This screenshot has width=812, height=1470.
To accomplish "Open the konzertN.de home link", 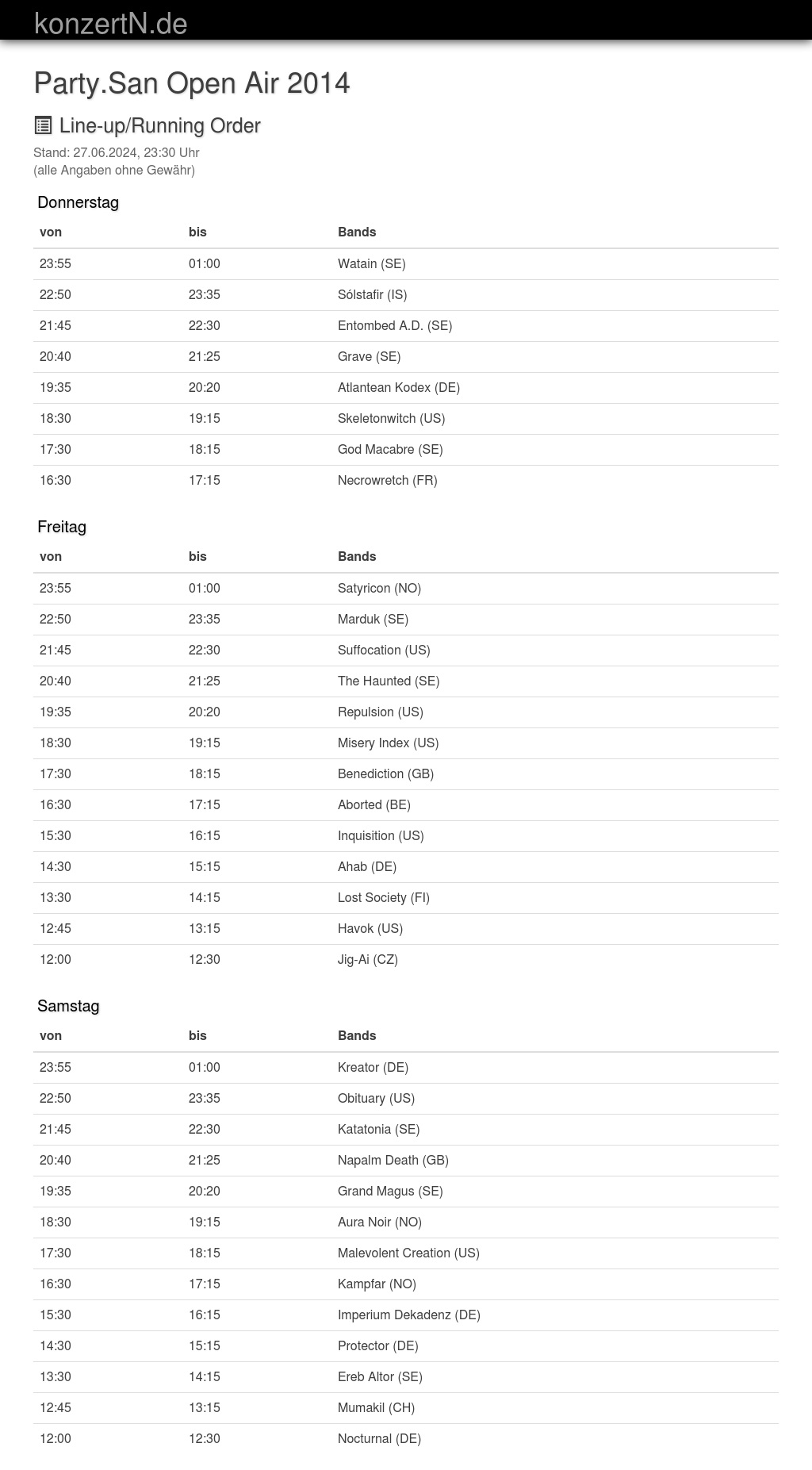I will coord(111,23).
